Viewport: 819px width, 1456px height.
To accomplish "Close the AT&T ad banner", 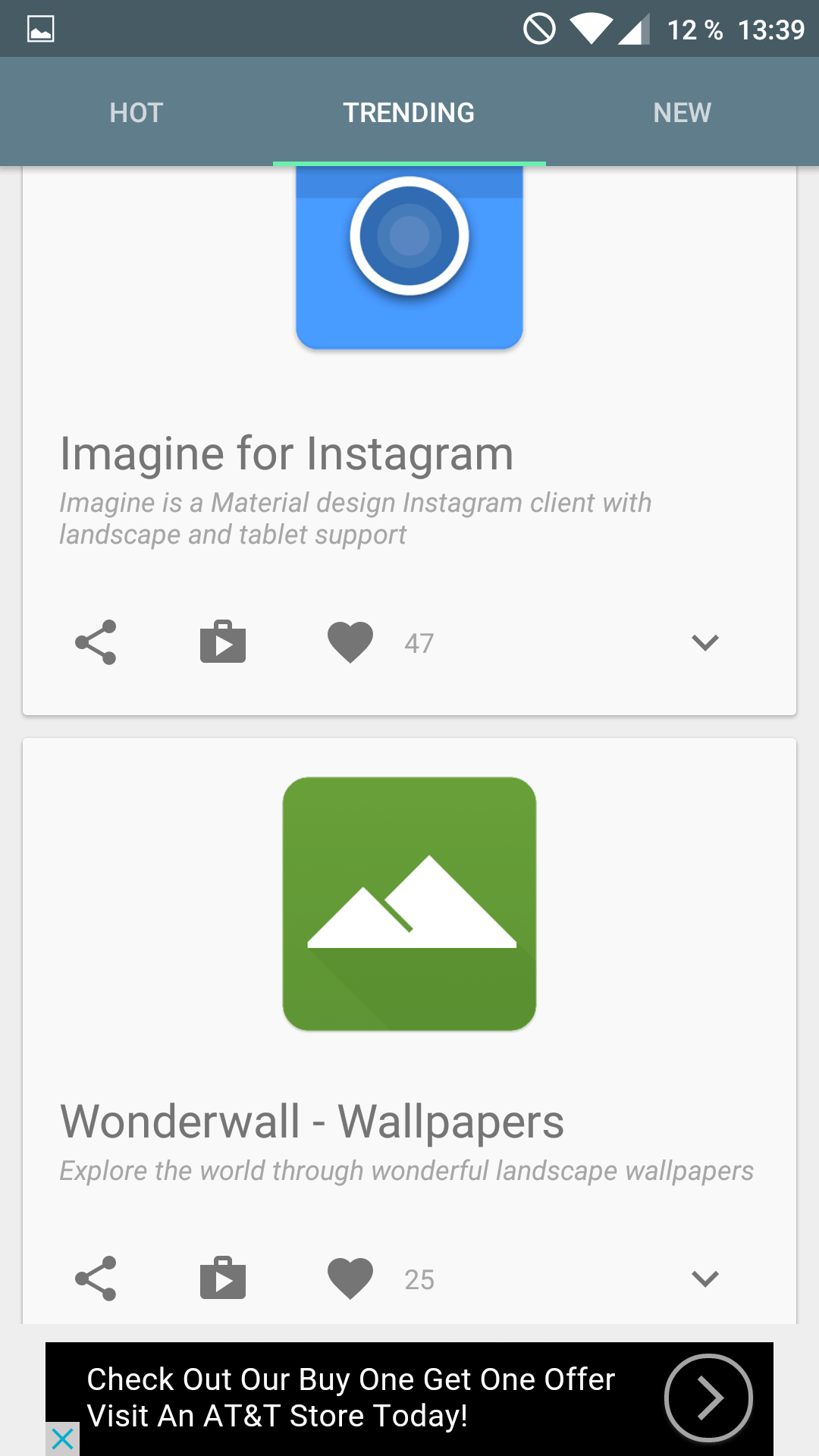I will point(62,1439).
